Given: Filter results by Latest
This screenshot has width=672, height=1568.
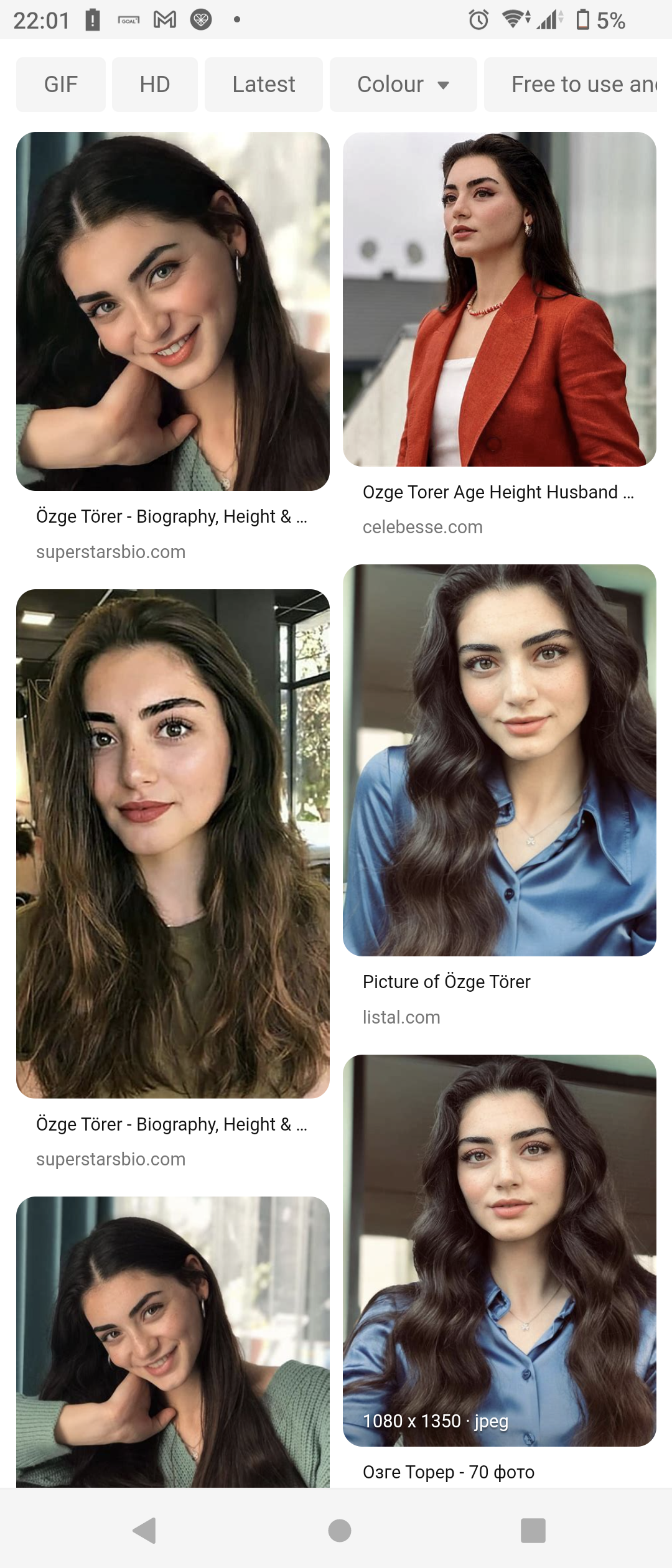Looking at the screenshot, I should point(264,85).
